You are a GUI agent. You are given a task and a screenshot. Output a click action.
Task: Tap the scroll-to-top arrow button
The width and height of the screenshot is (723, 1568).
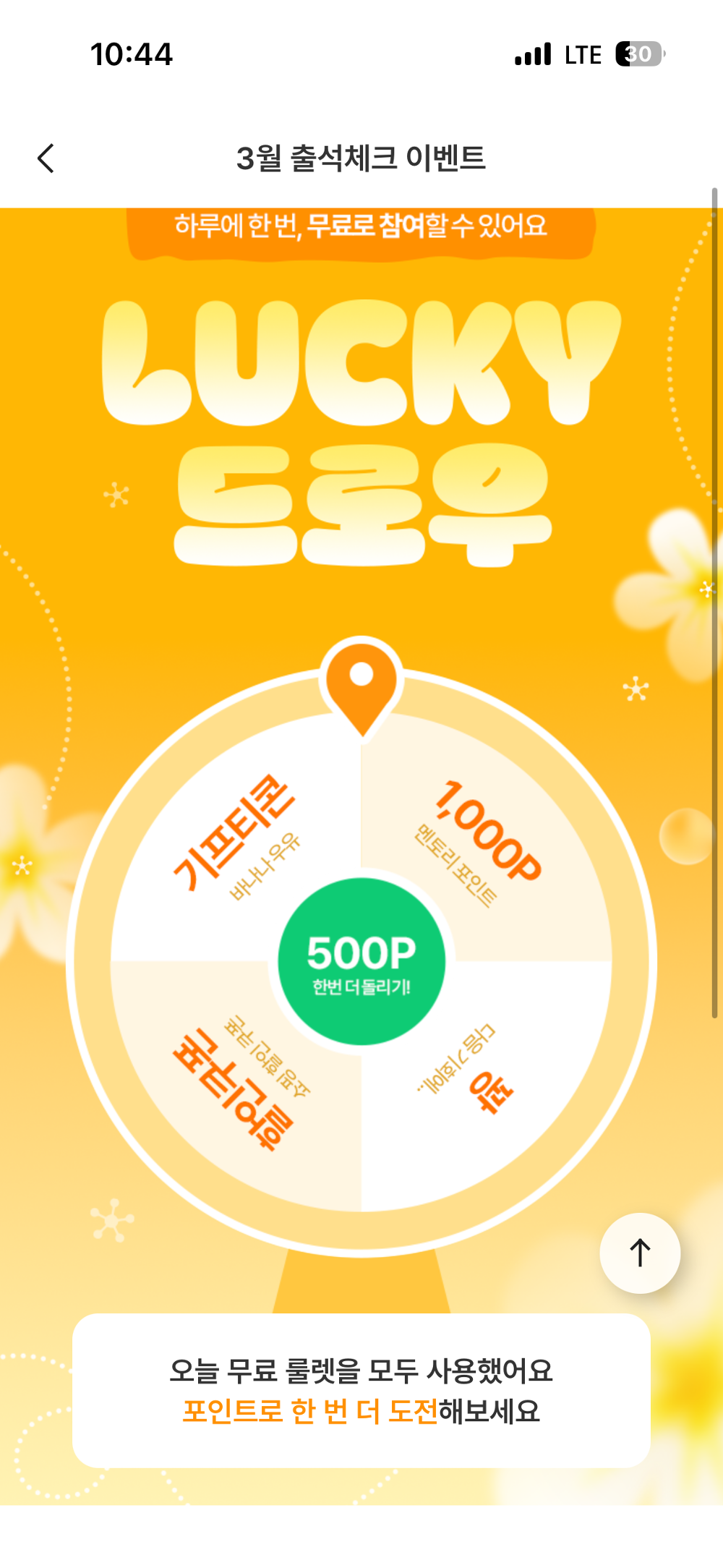640,1253
